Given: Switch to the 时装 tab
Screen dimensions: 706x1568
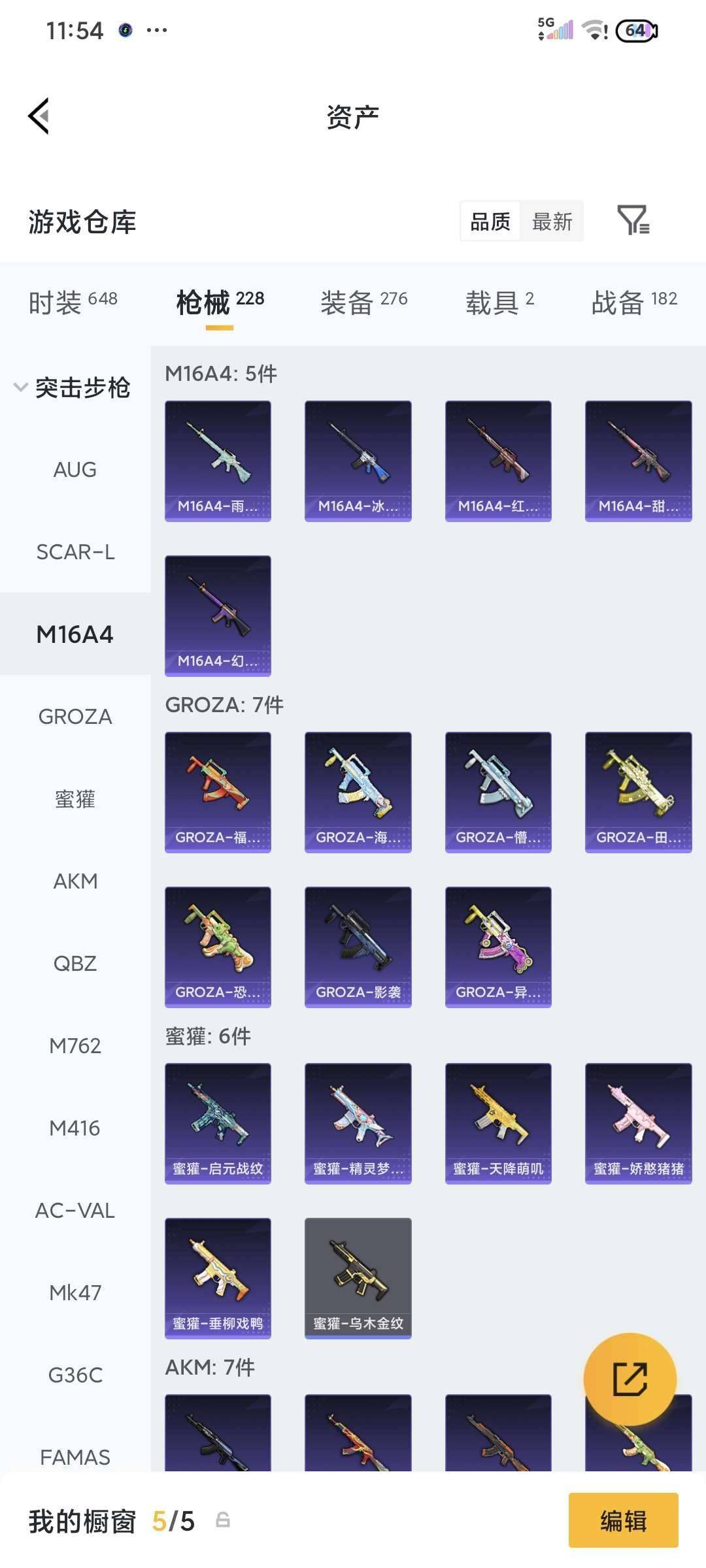Looking at the screenshot, I should coord(73,302).
